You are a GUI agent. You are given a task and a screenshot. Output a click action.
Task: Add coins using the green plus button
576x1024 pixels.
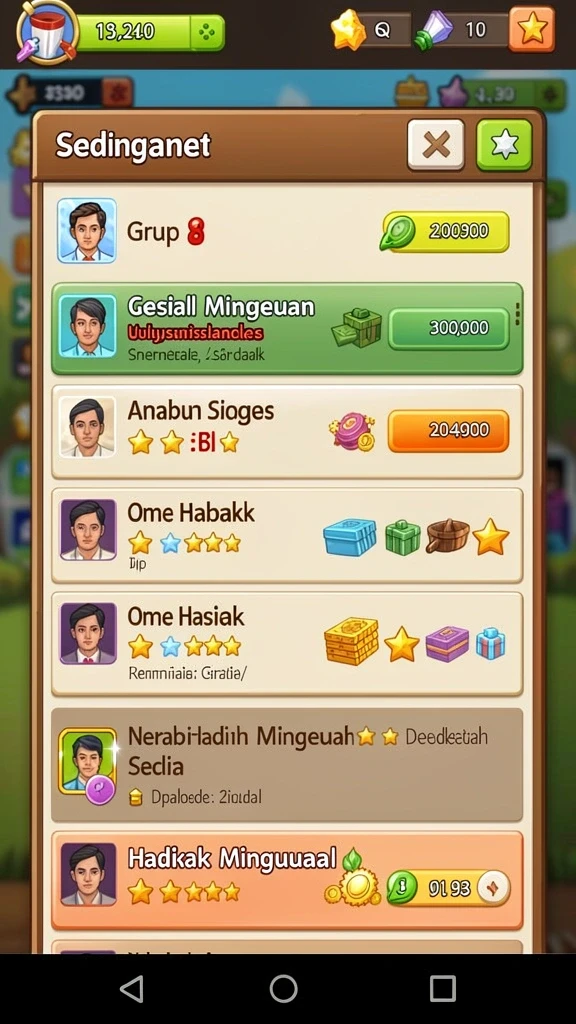(208, 32)
